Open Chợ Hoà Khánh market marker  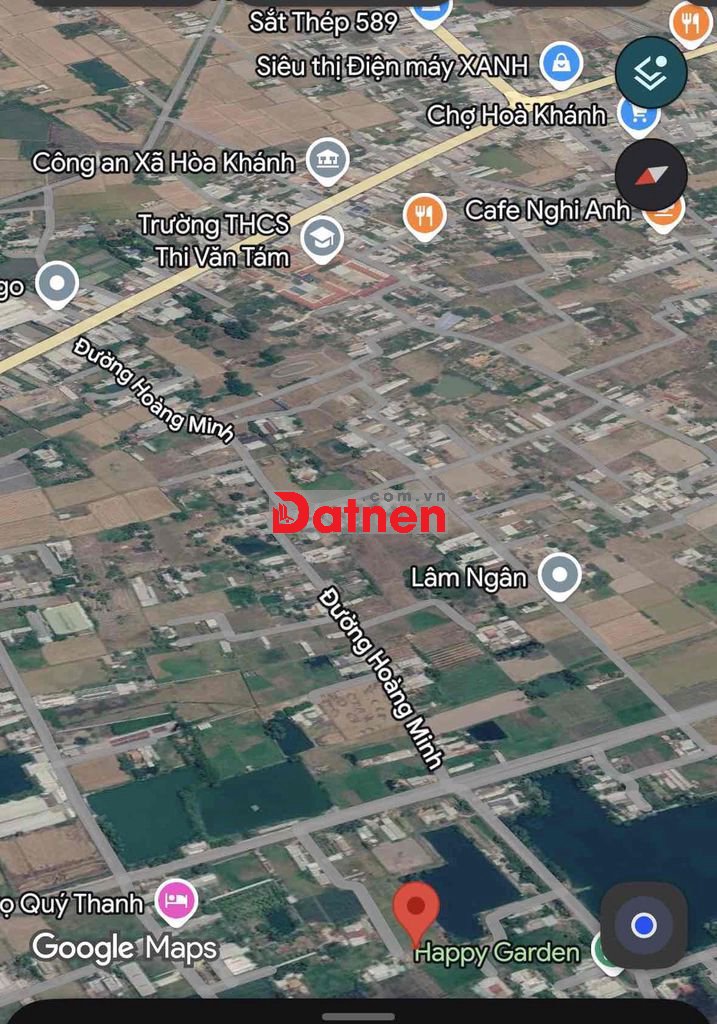(x=639, y=116)
